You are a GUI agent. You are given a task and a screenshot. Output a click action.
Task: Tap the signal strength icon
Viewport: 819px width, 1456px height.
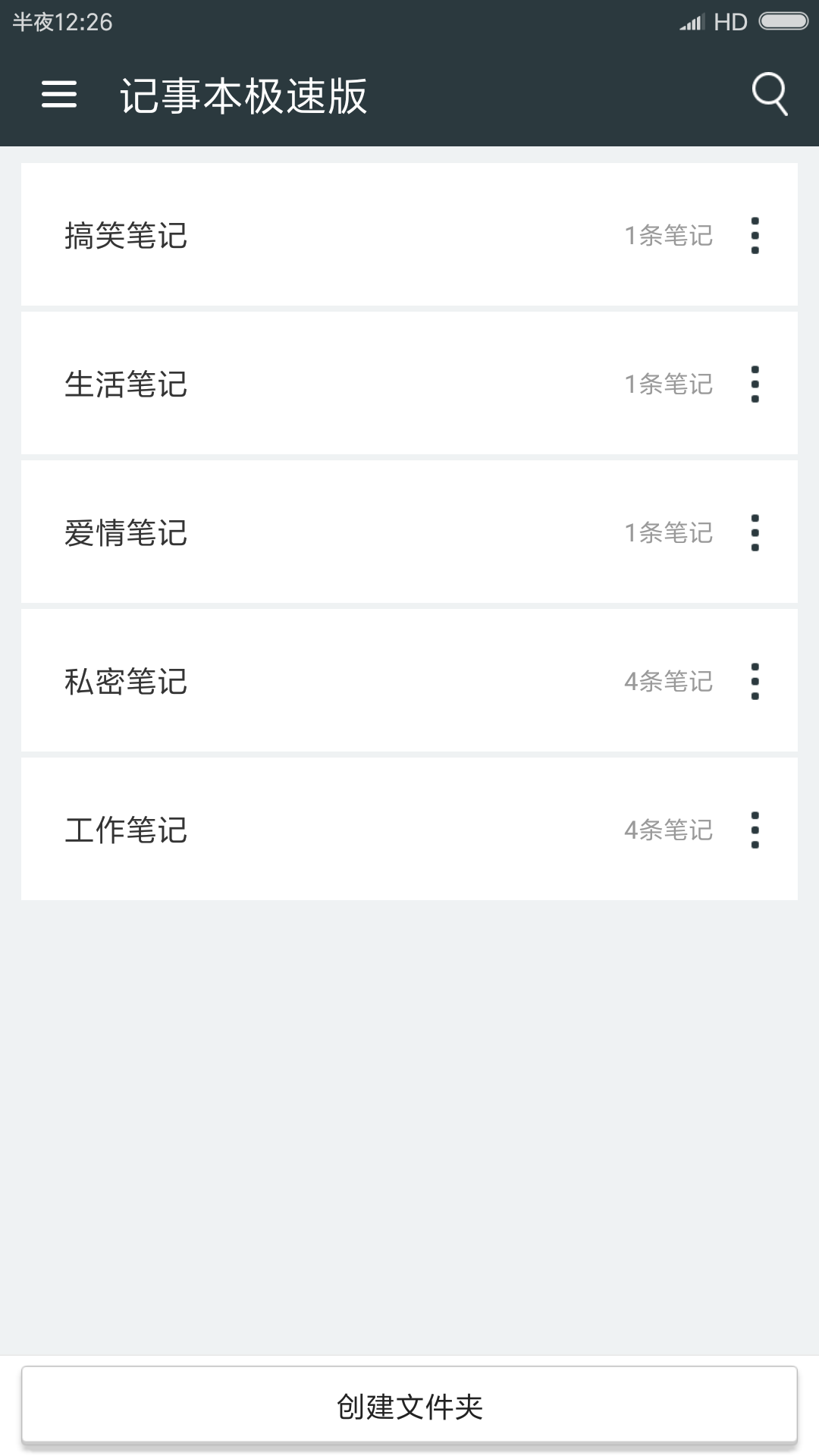coord(691,20)
